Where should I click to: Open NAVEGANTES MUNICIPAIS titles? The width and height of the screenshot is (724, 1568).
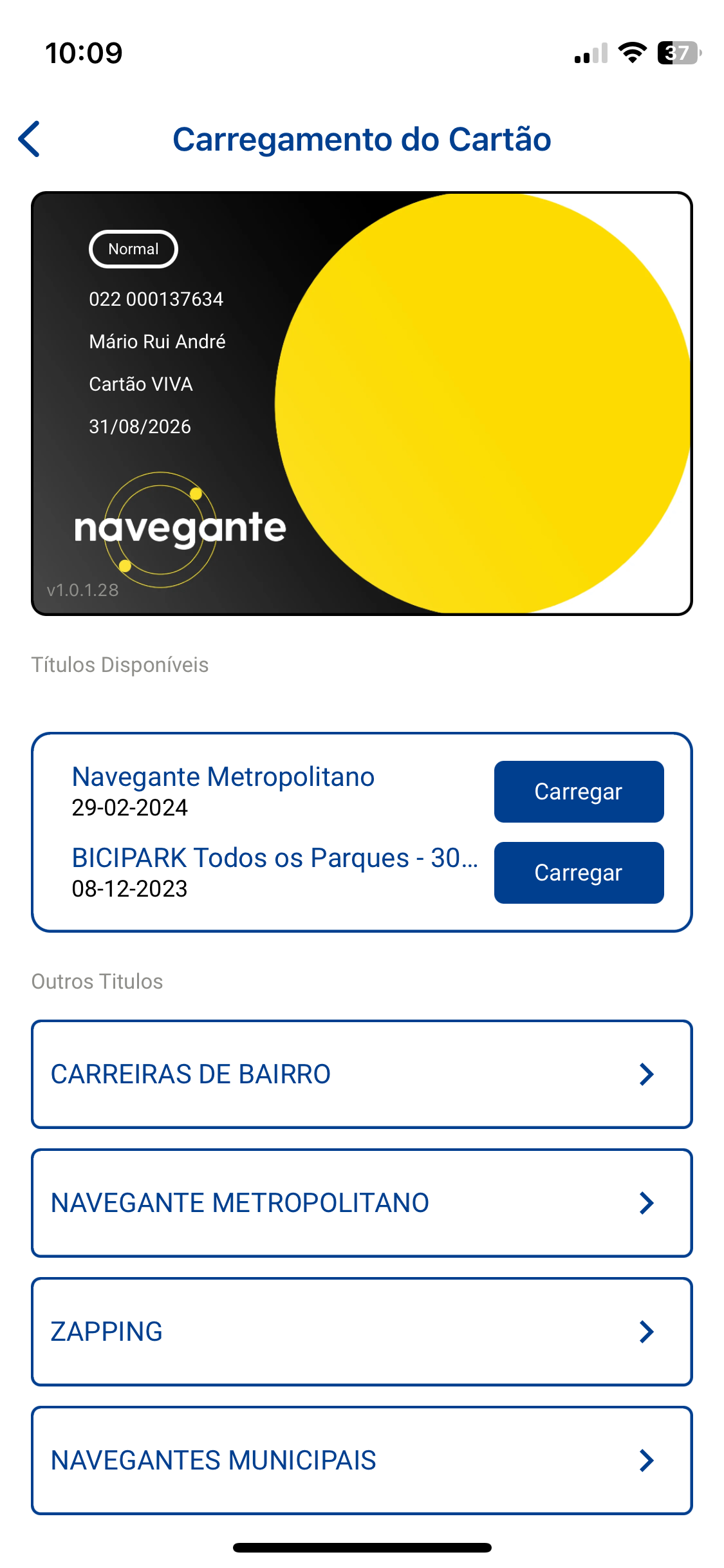point(362,1461)
